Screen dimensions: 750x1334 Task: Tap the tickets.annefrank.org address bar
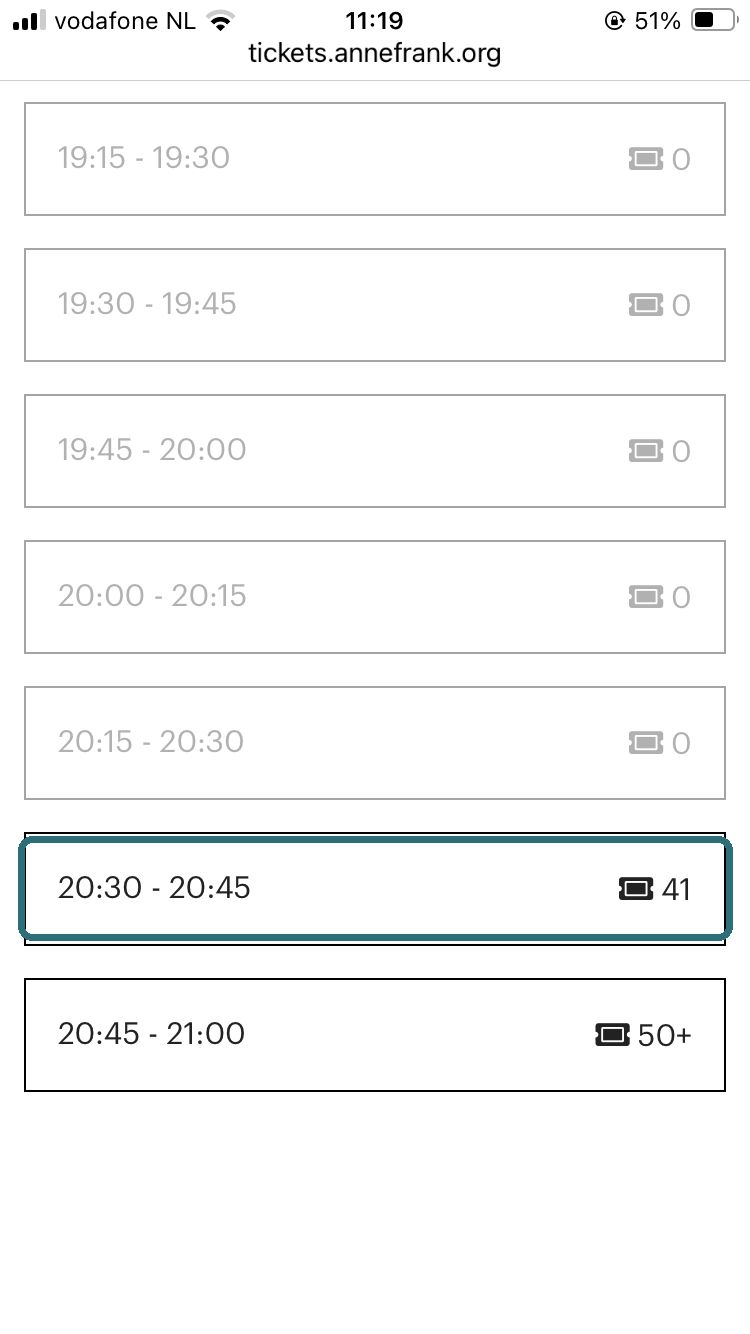375,54
